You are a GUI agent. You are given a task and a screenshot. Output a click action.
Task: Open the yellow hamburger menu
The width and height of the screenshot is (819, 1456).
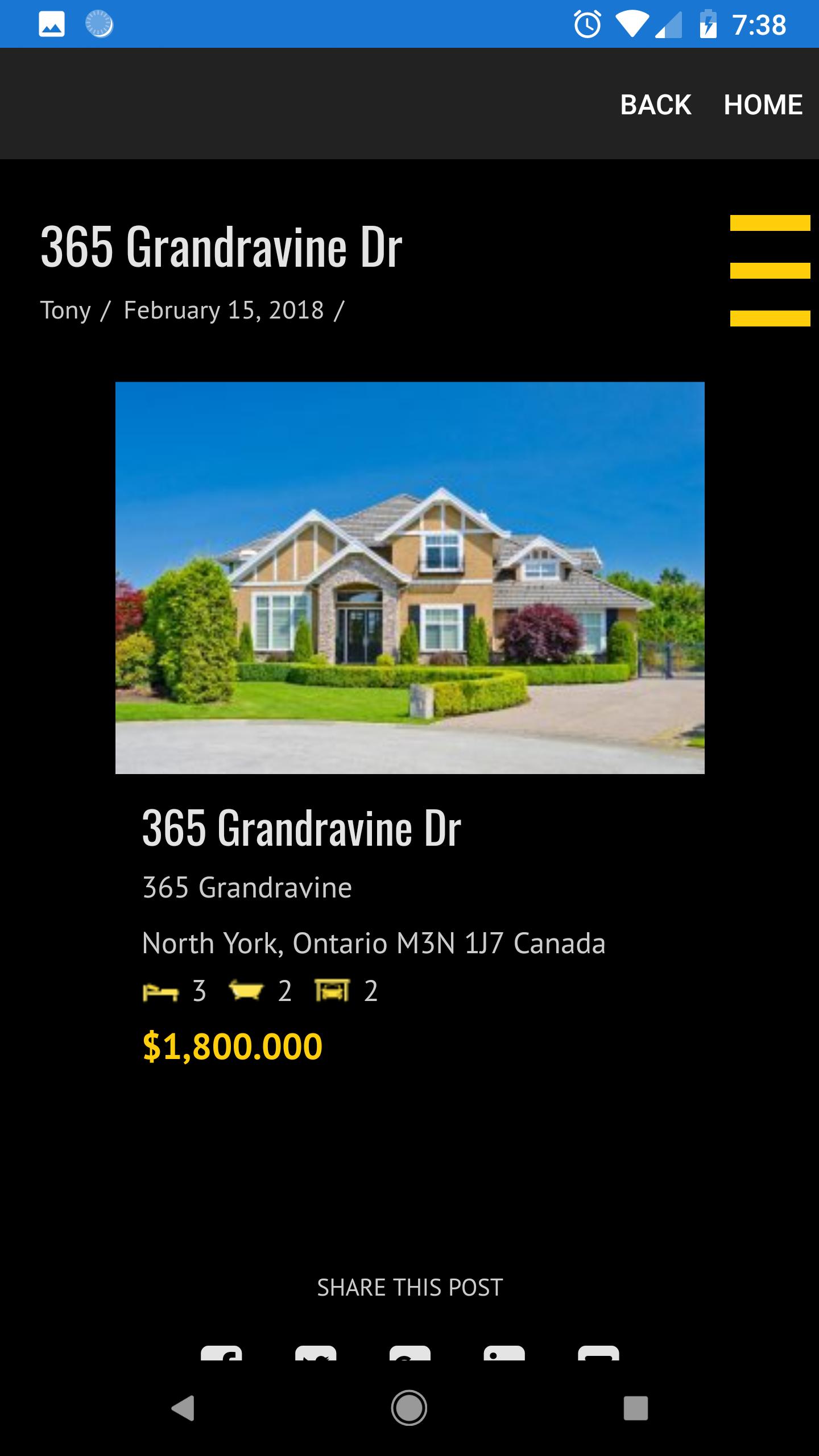pyautogui.click(x=770, y=270)
